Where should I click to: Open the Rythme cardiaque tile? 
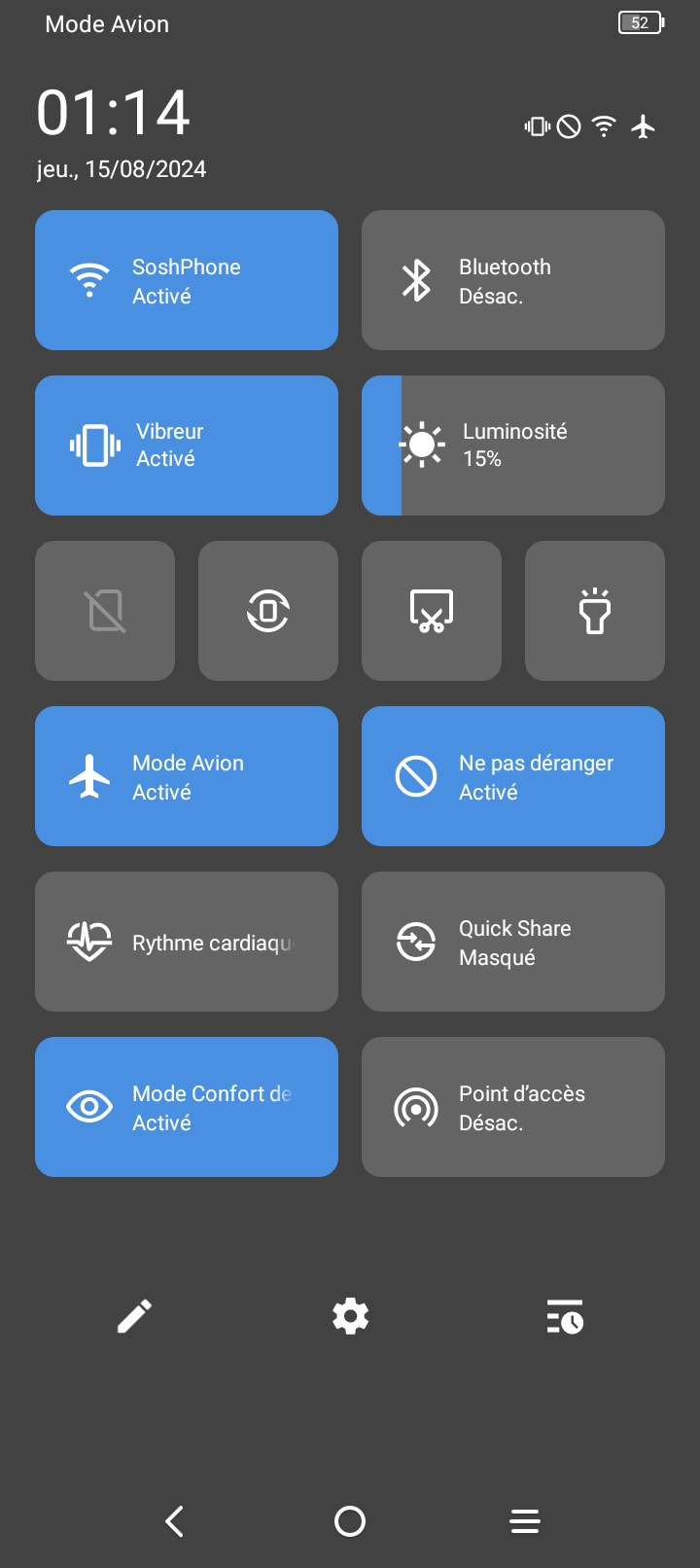(x=187, y=942)
